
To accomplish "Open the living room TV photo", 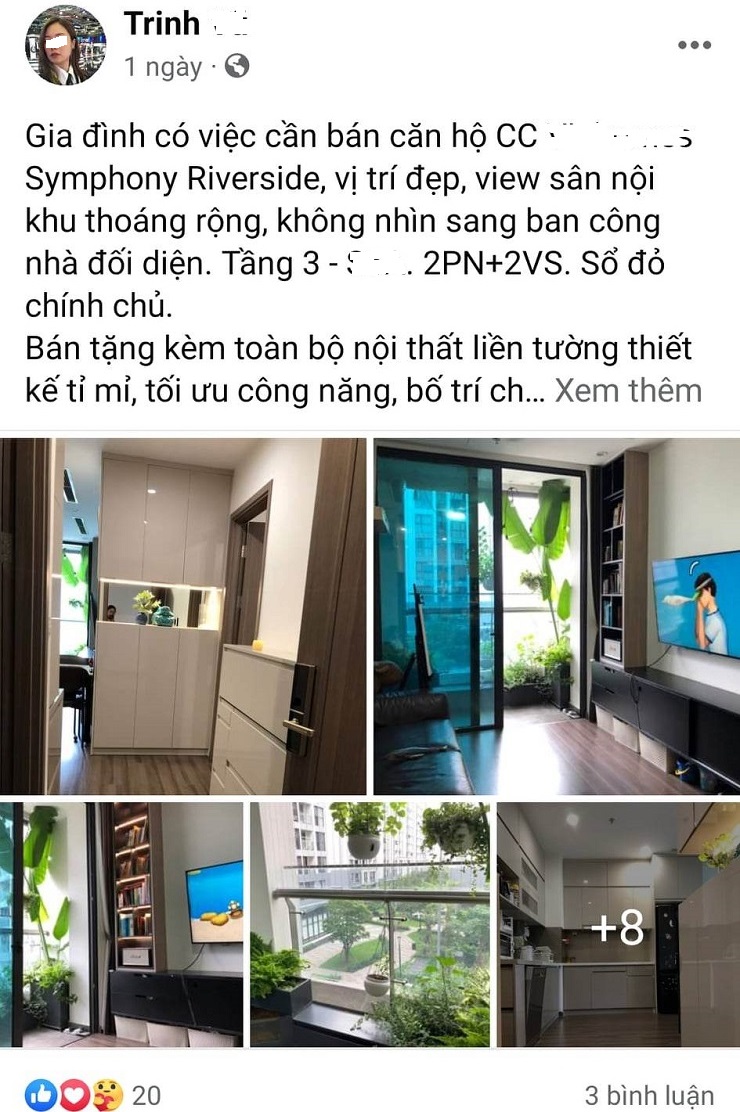I will (x=557, y=616).
